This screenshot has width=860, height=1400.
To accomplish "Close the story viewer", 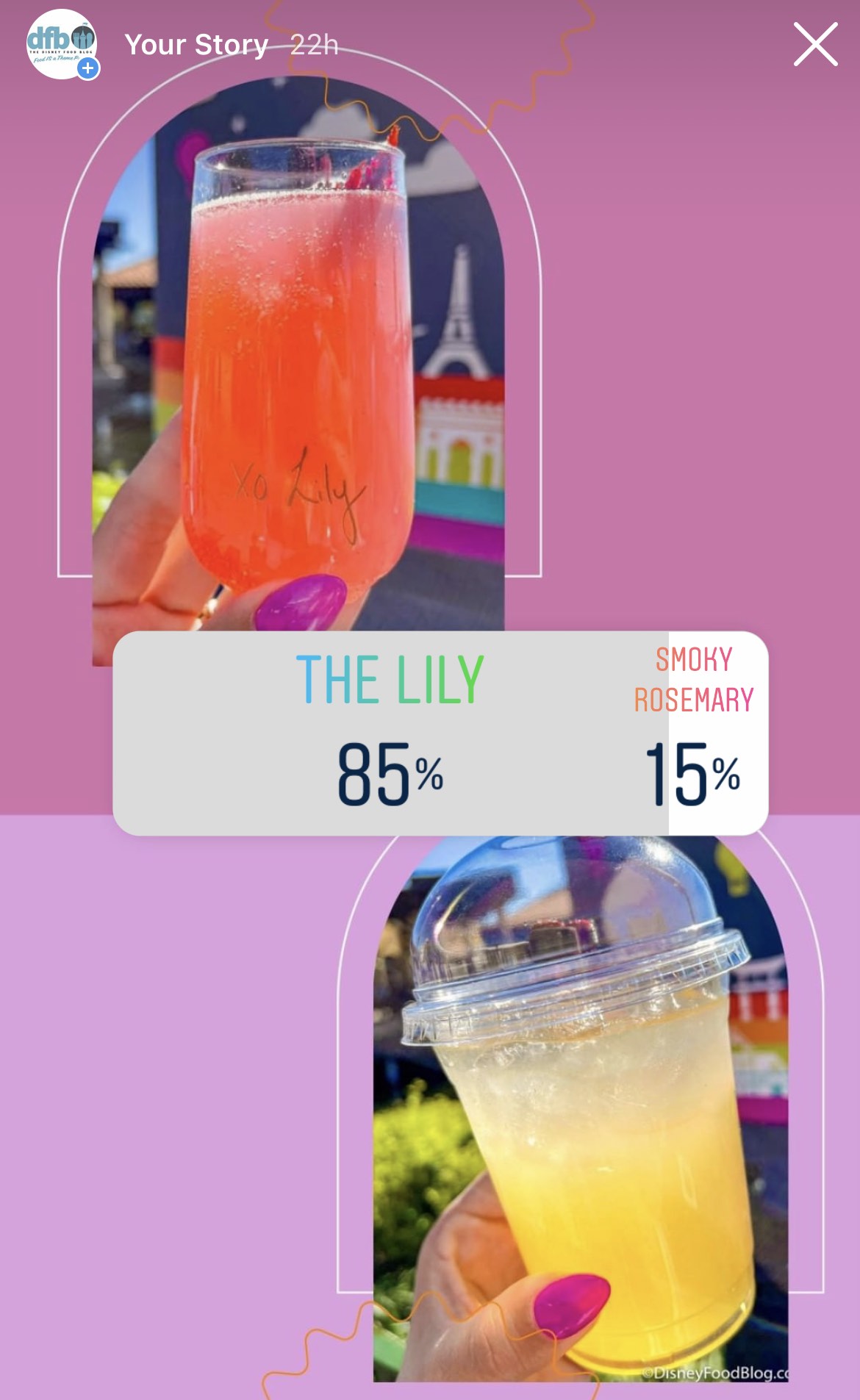I will pyautogui.click(x=815, y=45).
